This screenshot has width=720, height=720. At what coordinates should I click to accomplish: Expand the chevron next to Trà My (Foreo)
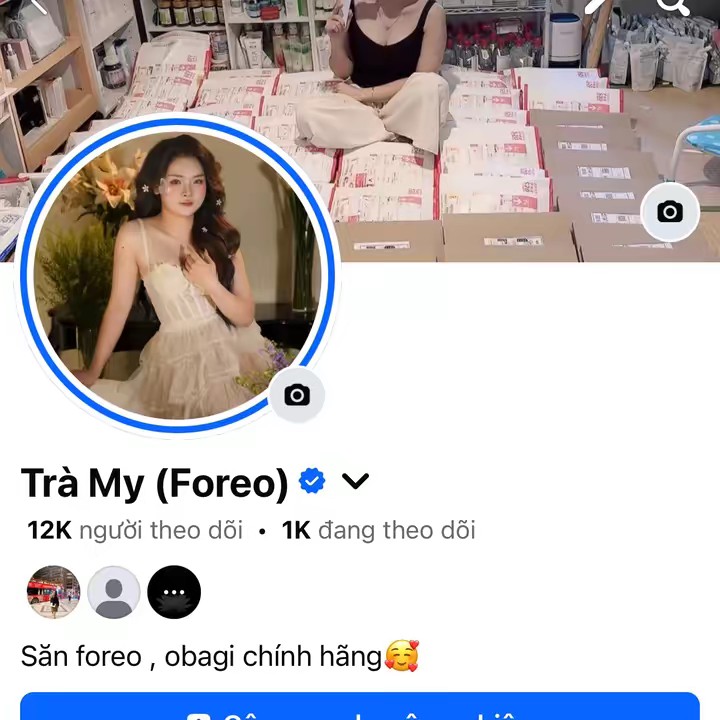[x=355, y=482]
